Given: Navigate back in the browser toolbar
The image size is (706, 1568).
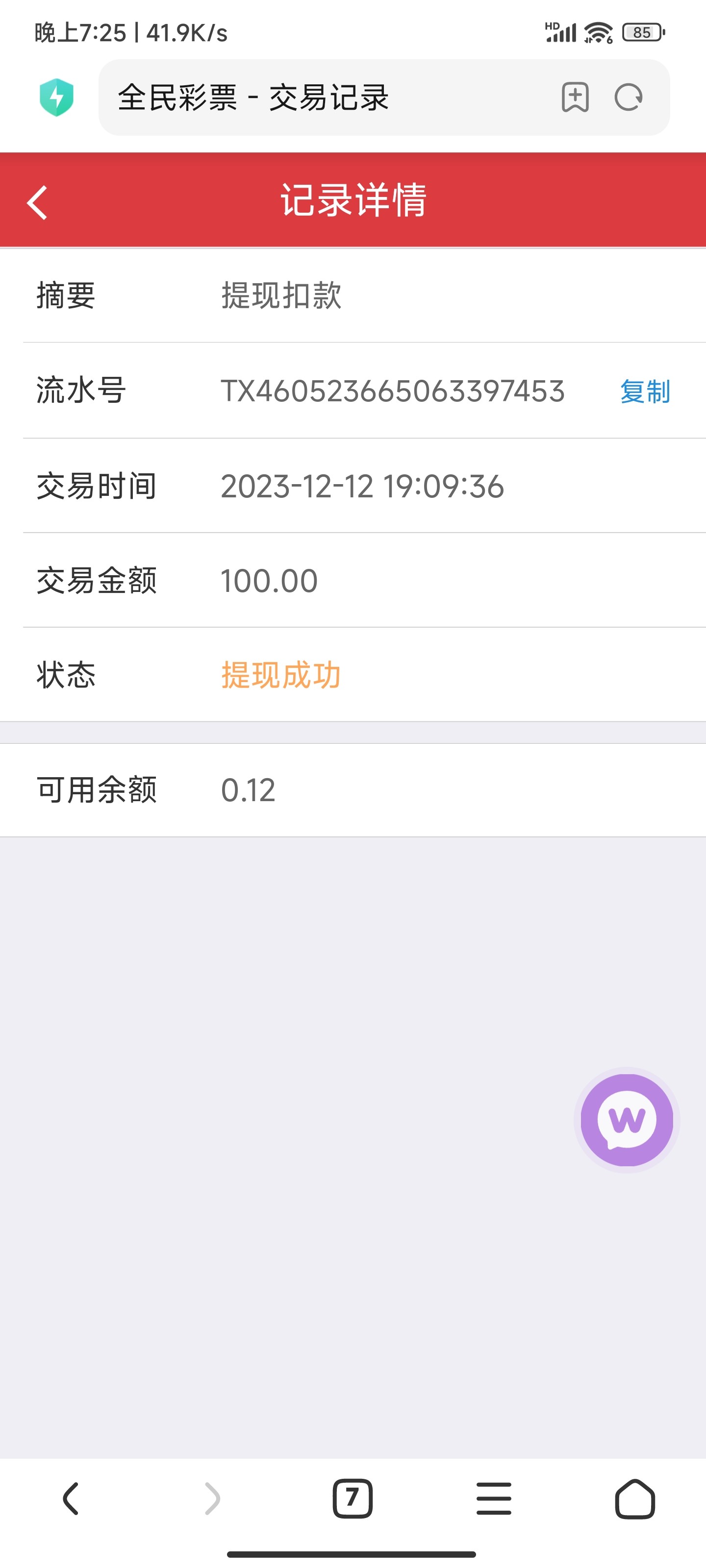Looking at the screenshot, I should [71, 1498].
